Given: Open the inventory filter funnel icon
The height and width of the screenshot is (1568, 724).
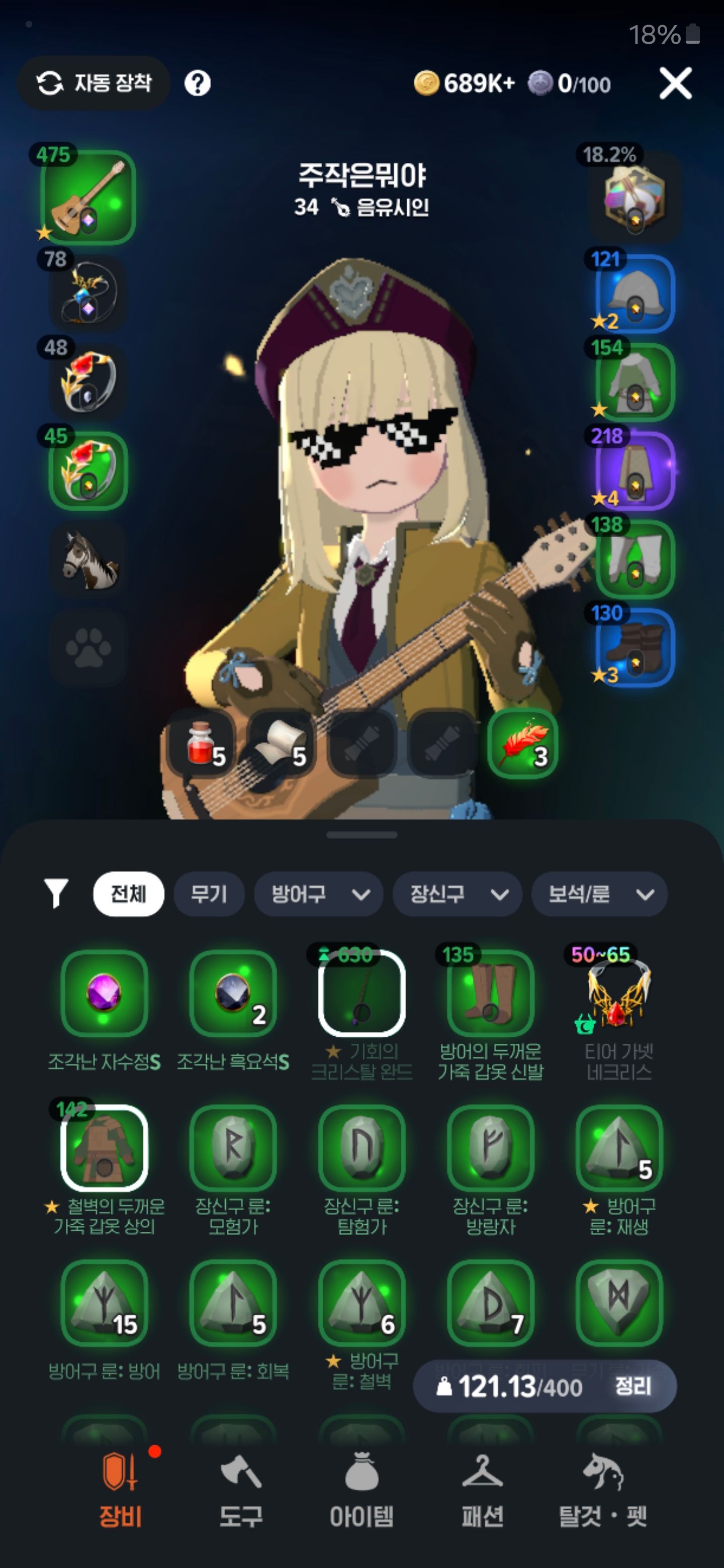Looking at the screenshot, I should point(56,894).
